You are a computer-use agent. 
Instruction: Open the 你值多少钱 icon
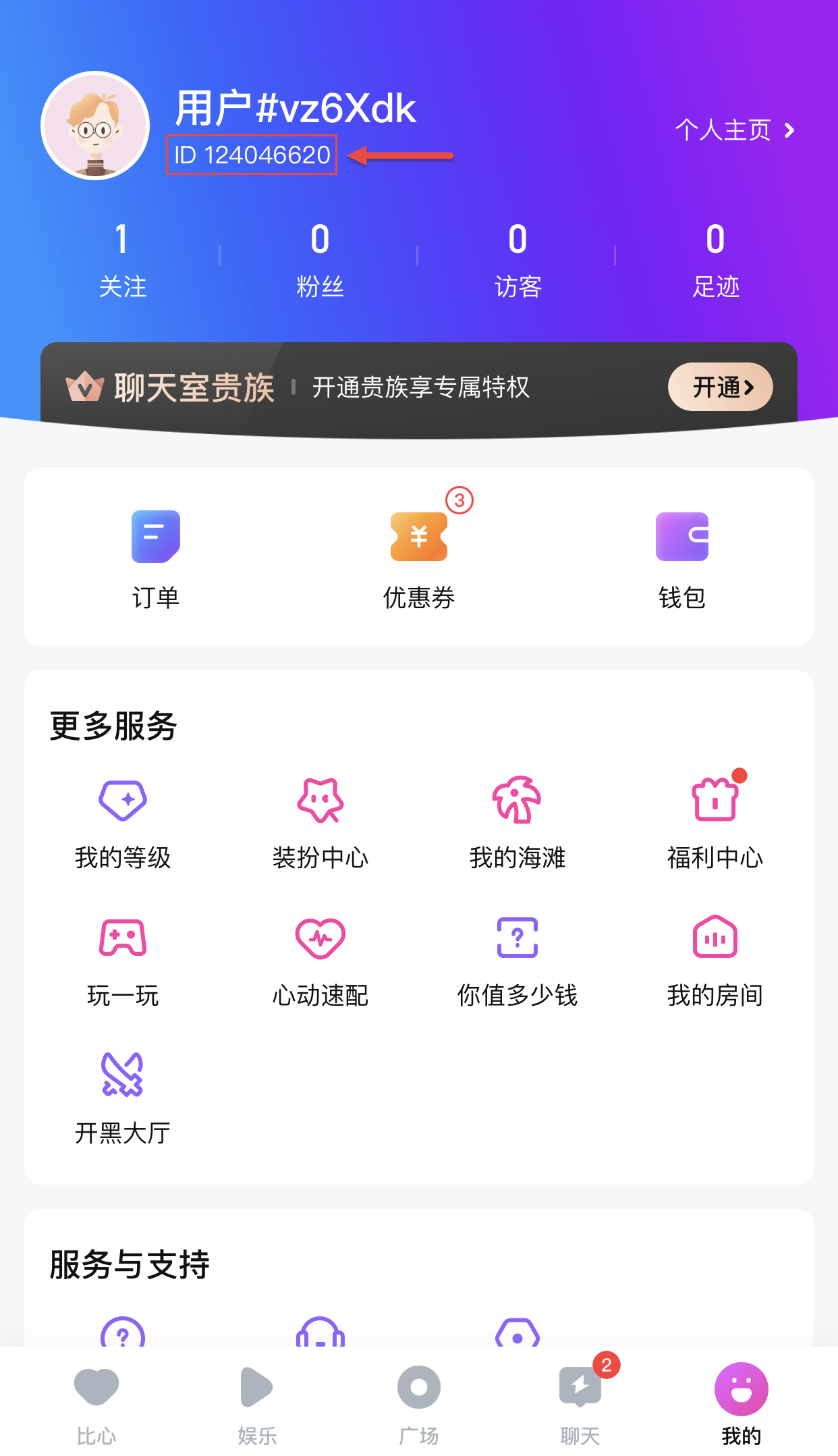(517, 937)
